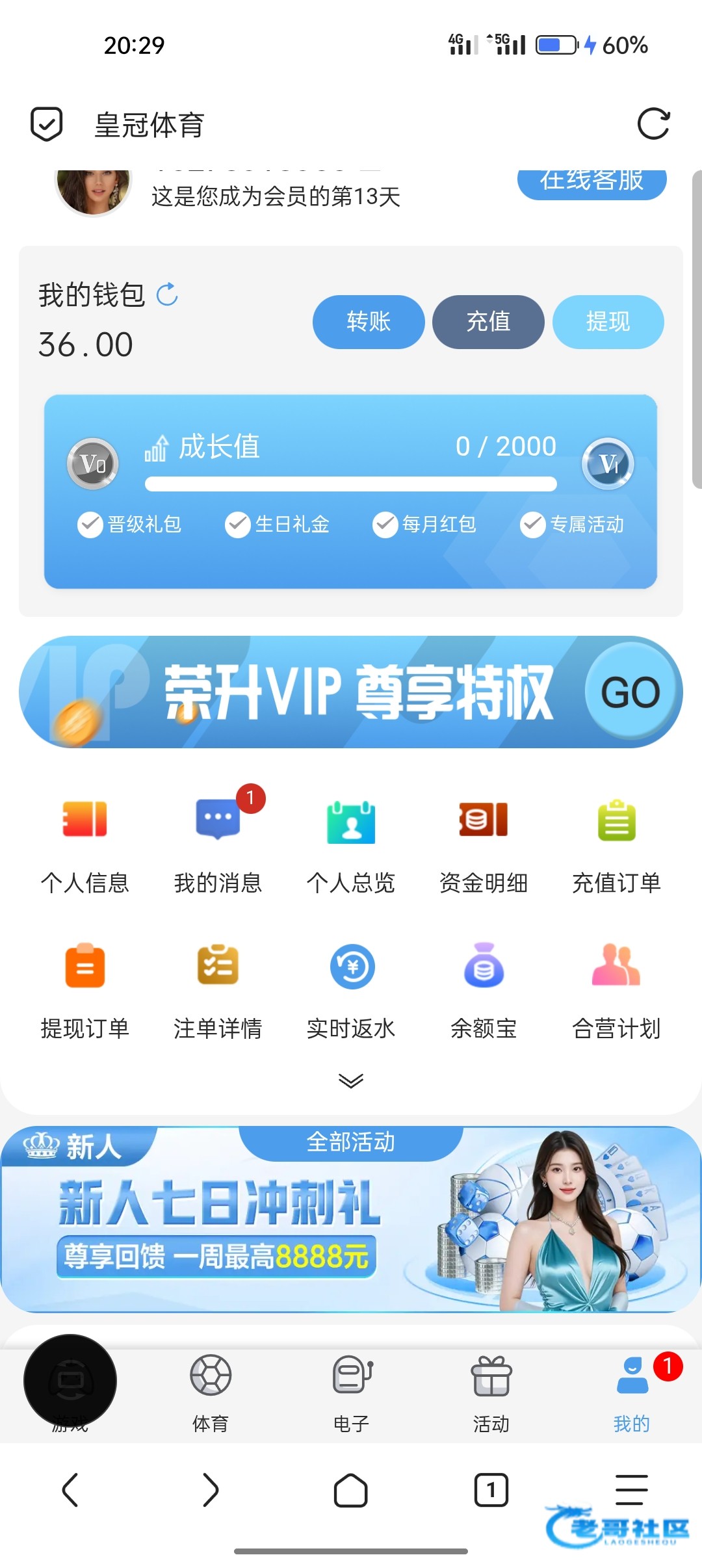This screenshot has height=1568, width=702.
Task: Switch to the 体育 sports tab
Action: [211, 1391]
